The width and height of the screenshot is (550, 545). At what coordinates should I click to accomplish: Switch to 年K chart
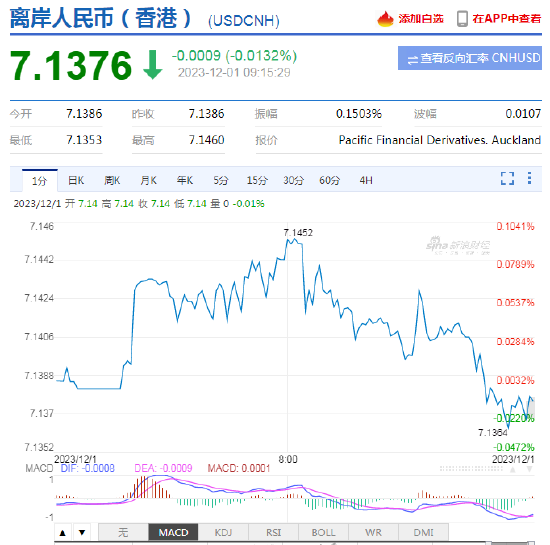pos(185,181)
